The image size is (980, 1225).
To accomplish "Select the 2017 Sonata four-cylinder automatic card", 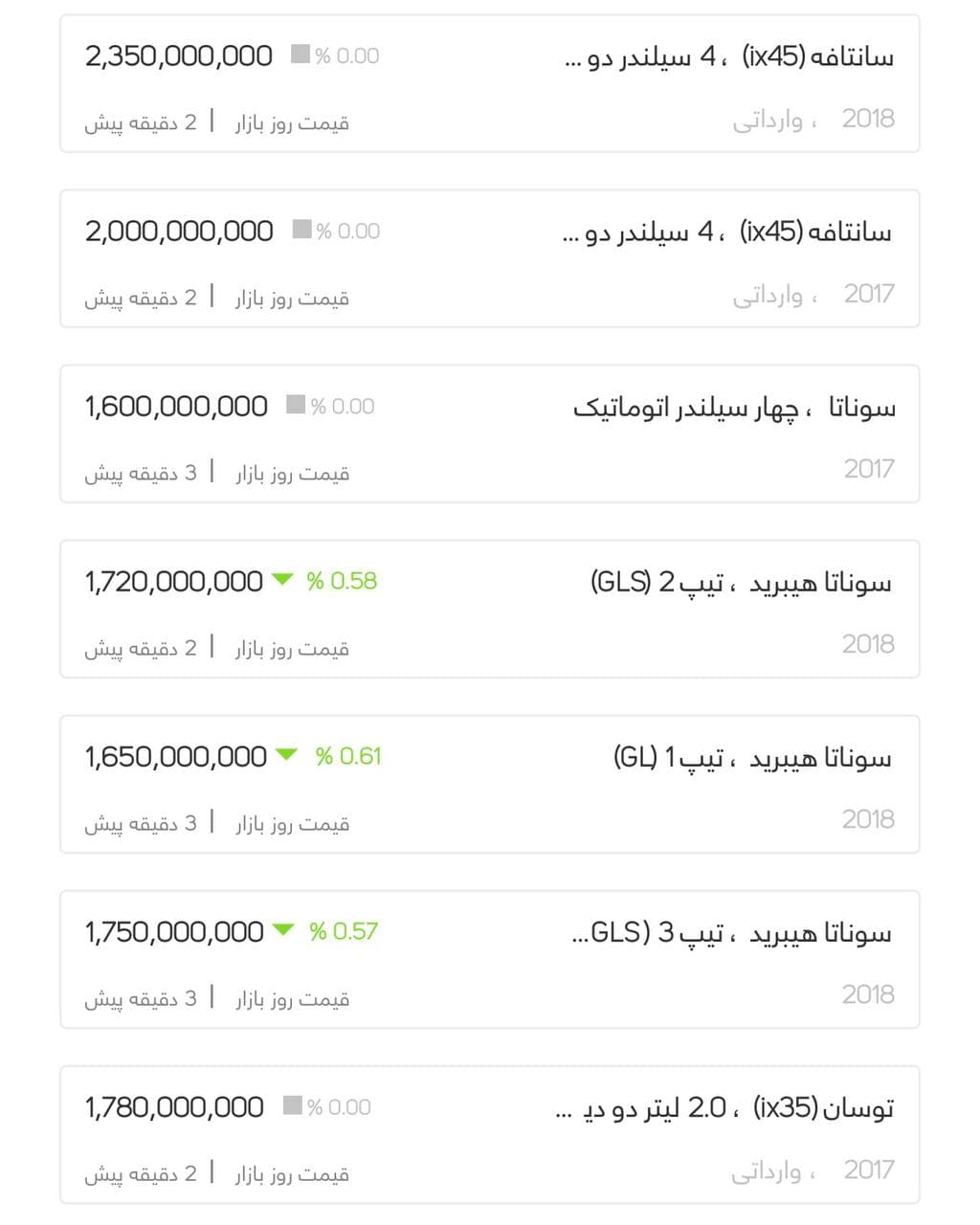I will click(x=489, y=434).
